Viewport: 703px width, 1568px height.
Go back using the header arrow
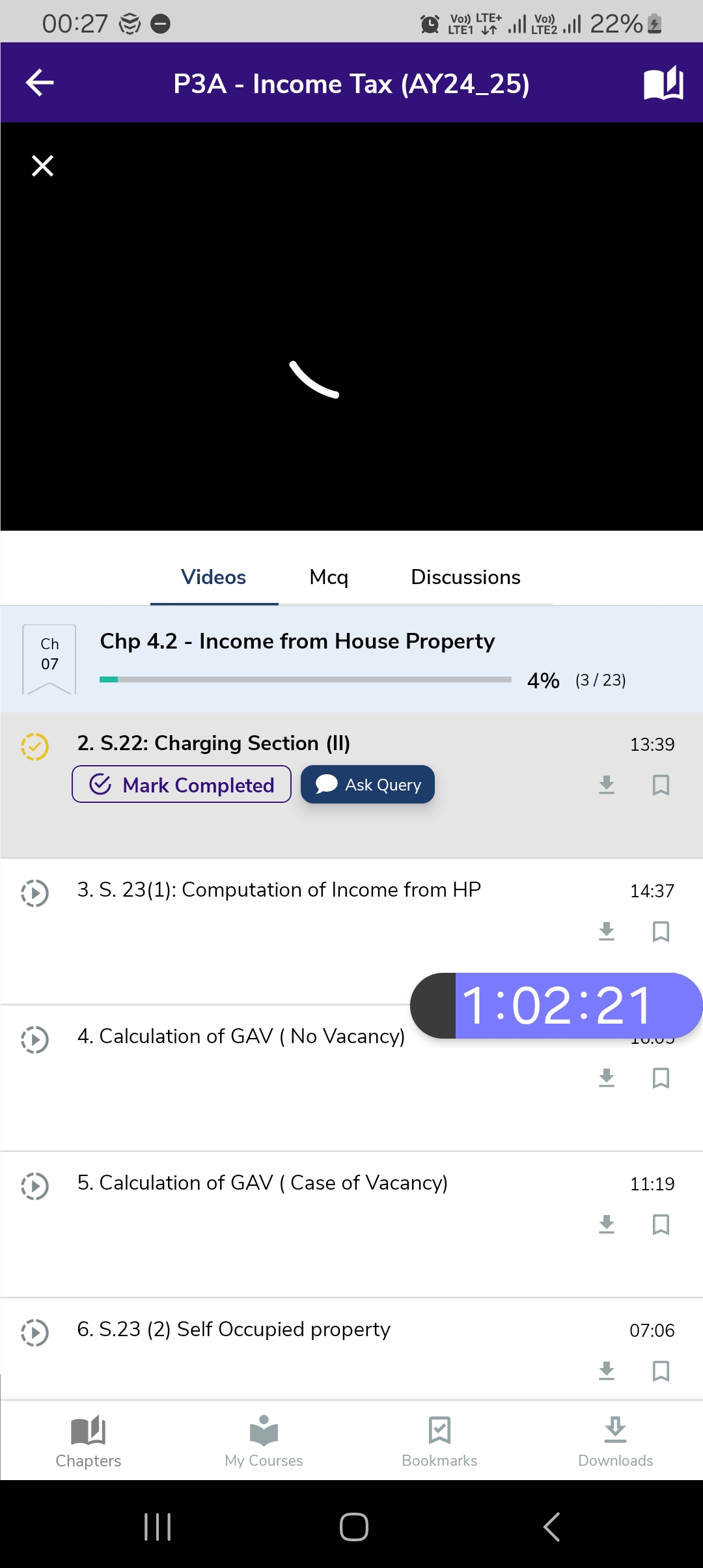coord(40,83)
